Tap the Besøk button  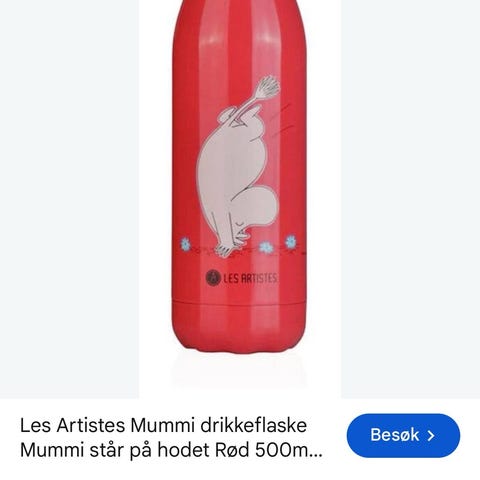[x=403, y=435]
